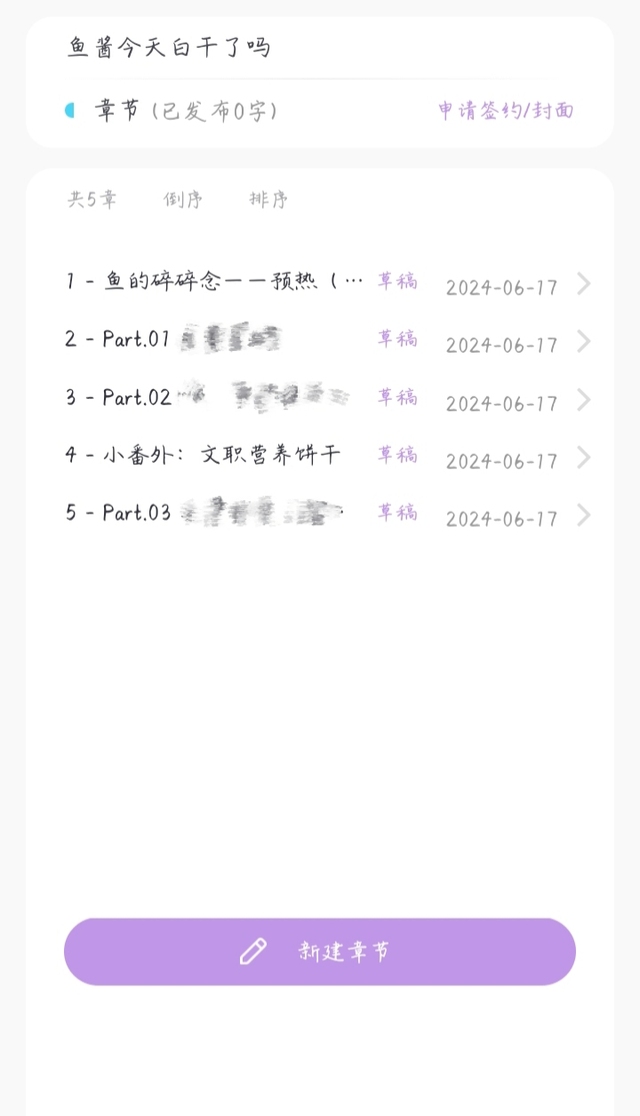Tap the 排序 option
640x1116 pixels.
tap(268, 200)
